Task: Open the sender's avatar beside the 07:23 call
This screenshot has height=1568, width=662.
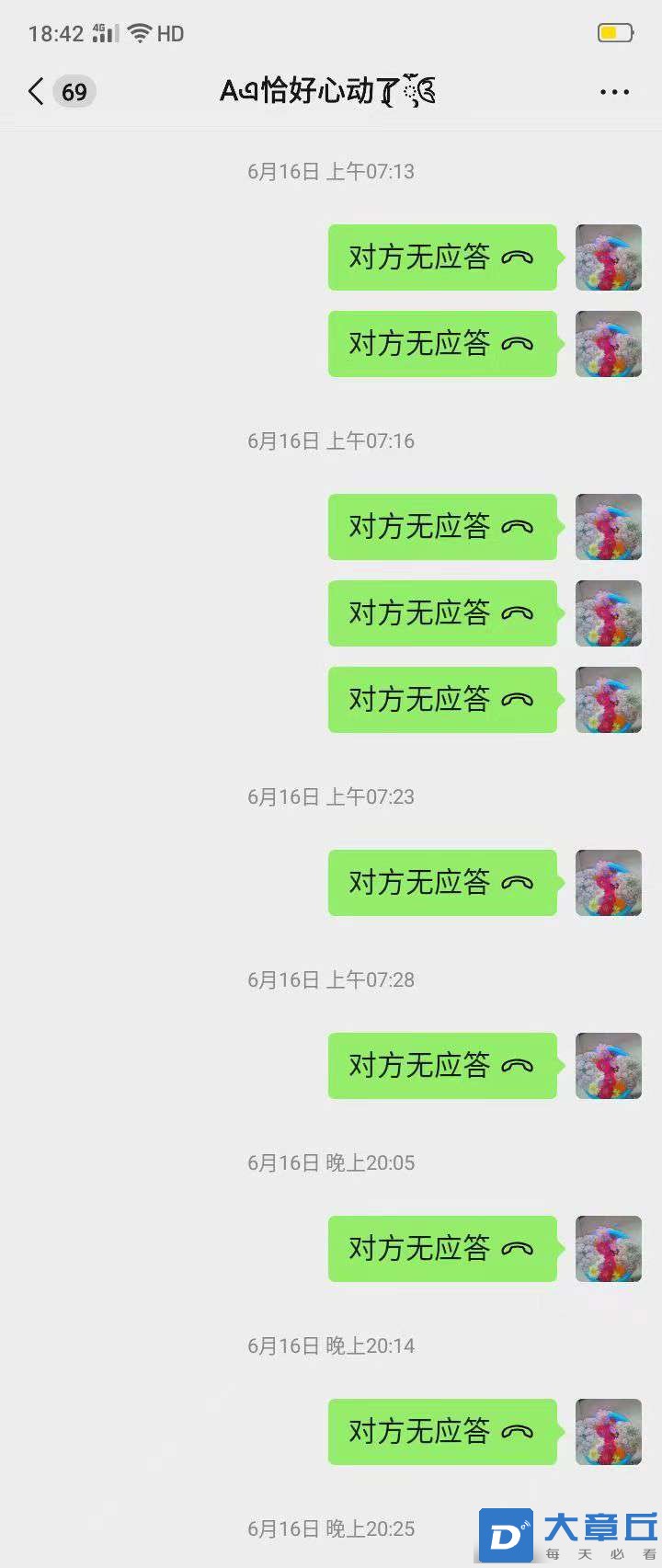Action: click(608, 883)
